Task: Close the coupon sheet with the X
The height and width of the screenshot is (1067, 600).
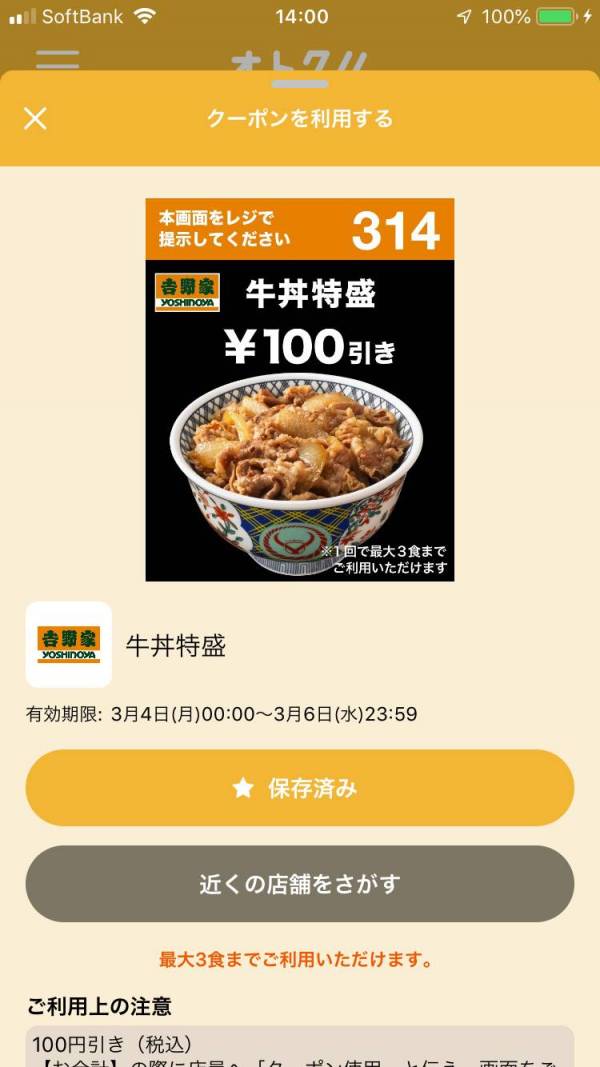Action: pyautogui.click(x=35, y=119)
